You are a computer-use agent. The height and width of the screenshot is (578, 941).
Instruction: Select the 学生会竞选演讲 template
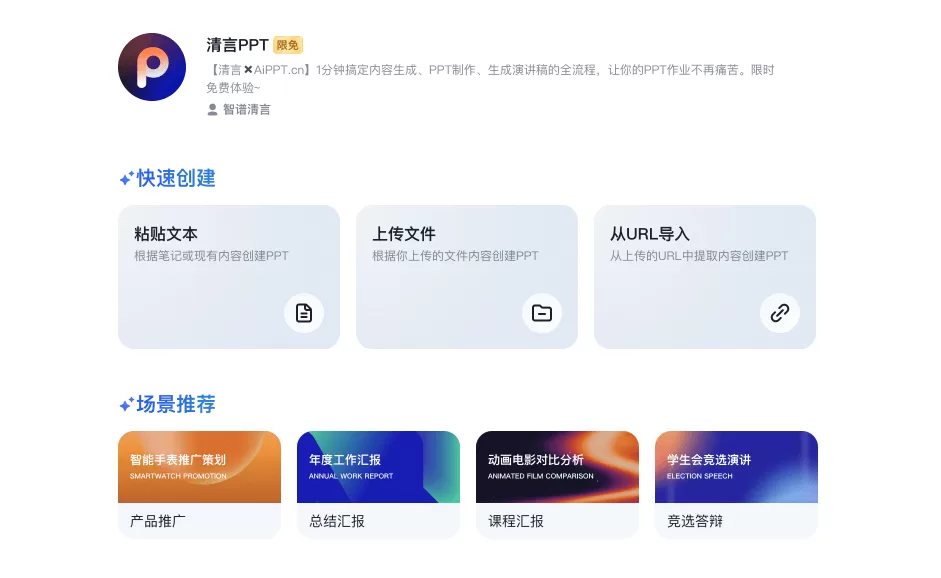pos(736,484)
